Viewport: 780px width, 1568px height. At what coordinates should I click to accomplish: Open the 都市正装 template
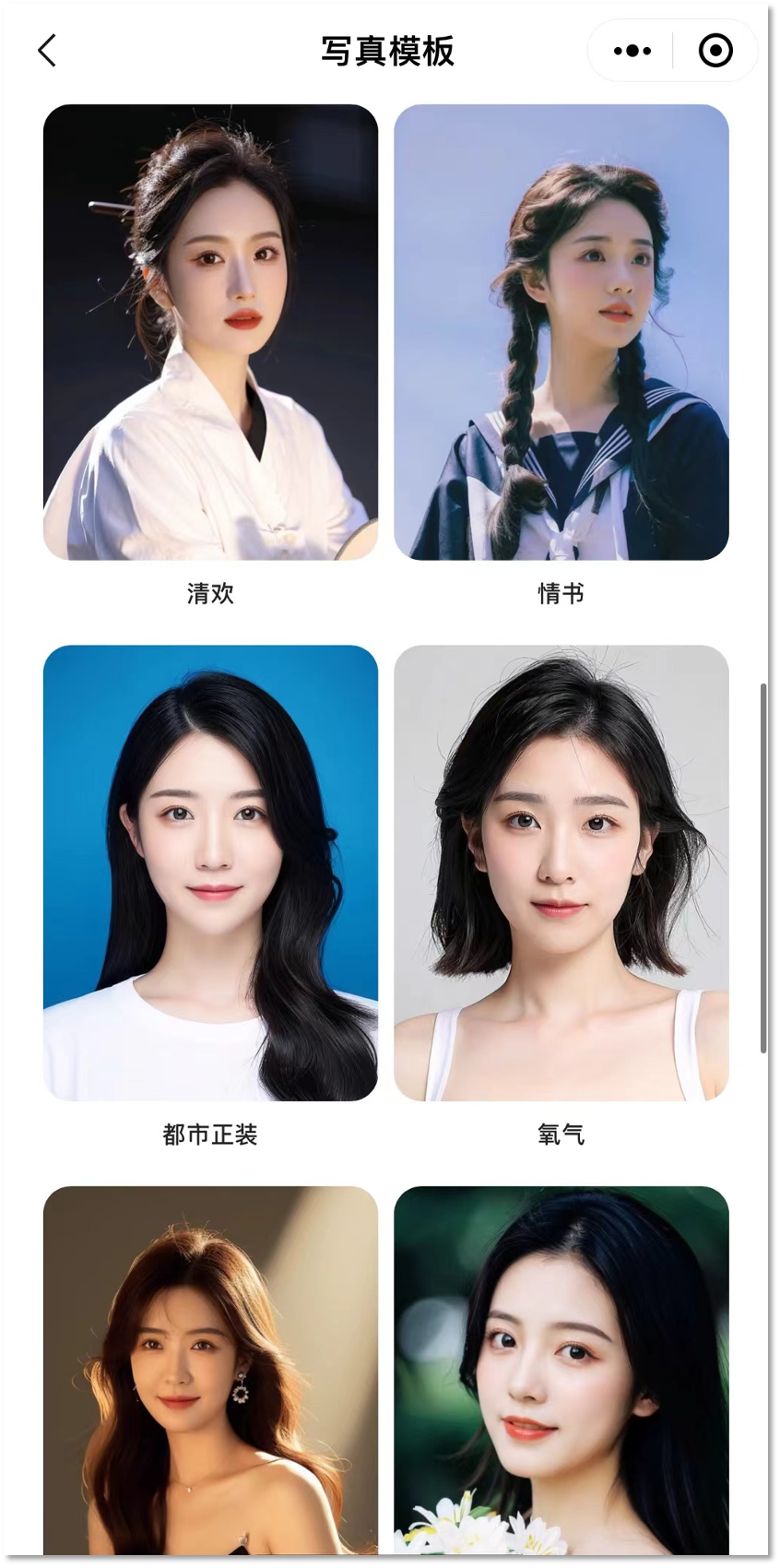click(x=210, y=873)
